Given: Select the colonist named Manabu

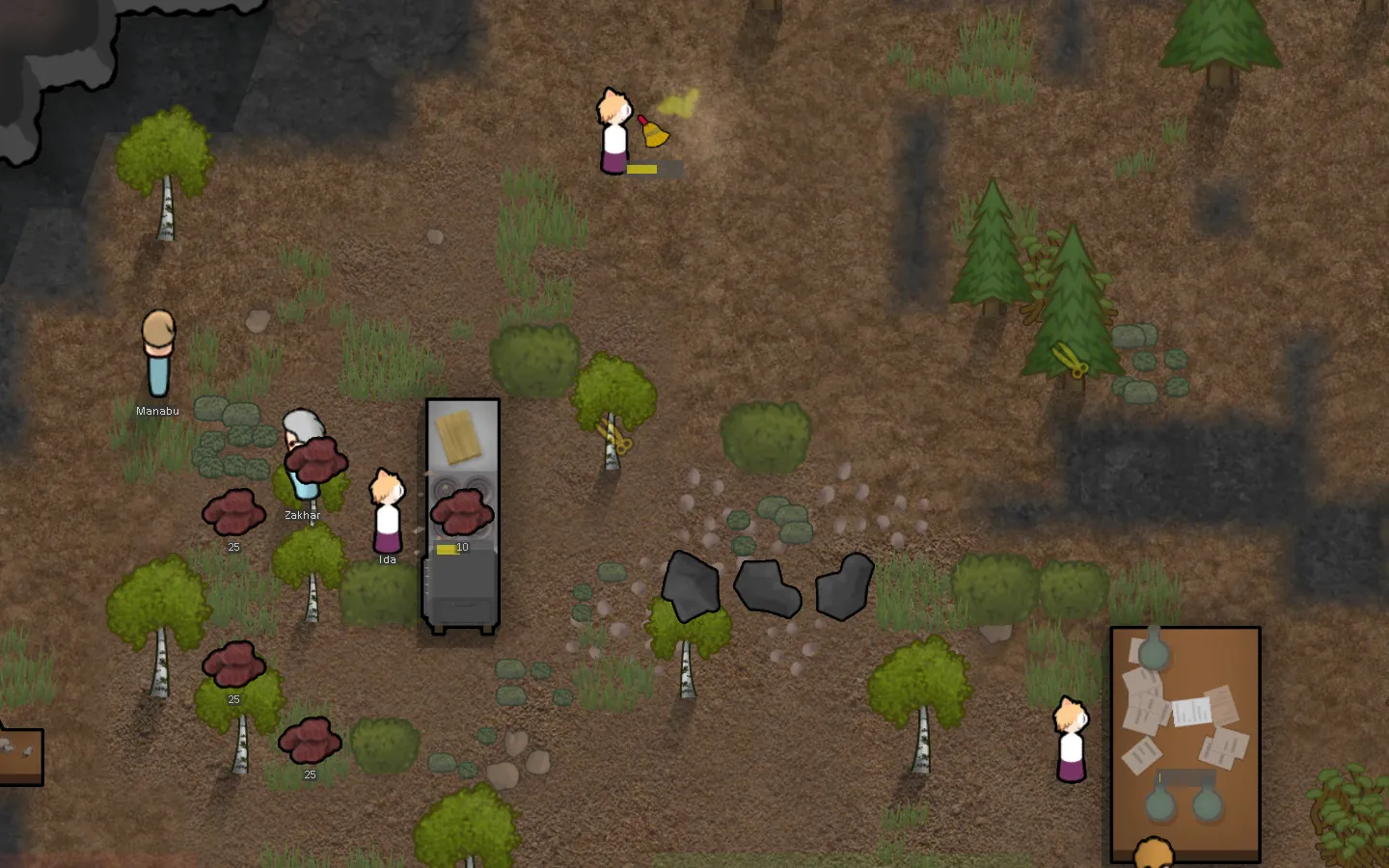Looking at the screenshot, I should click(158, 354).
